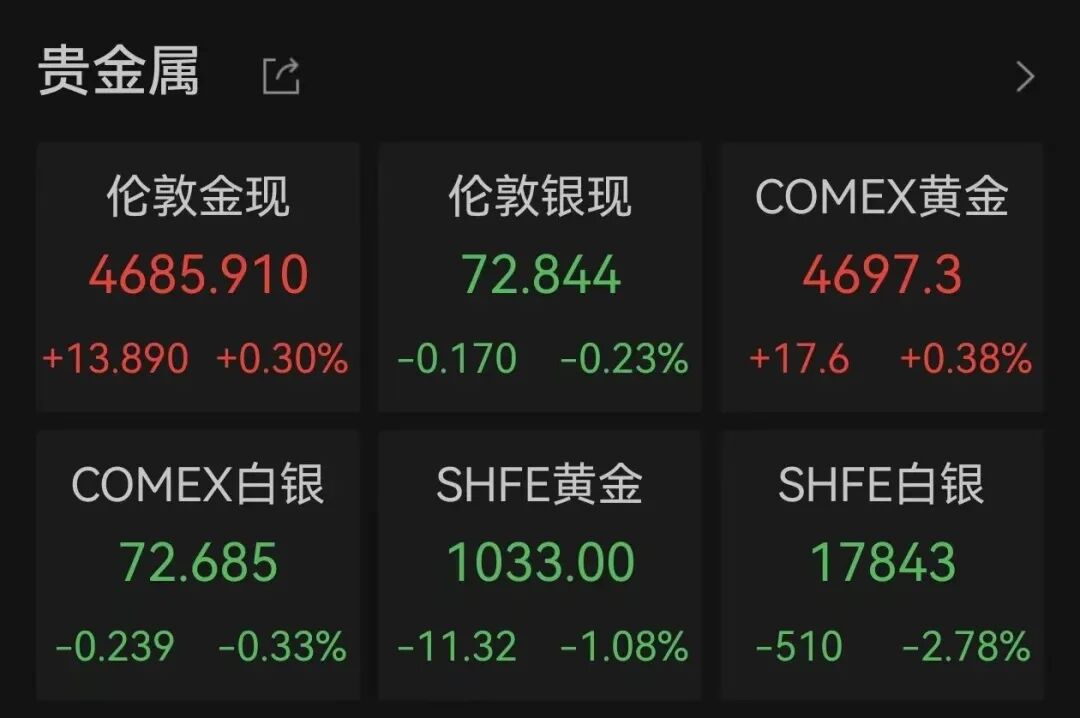Viewport: 1080px width, 718px height.
Task: View COMEX白银 quote details
Action: coord(198,565)
